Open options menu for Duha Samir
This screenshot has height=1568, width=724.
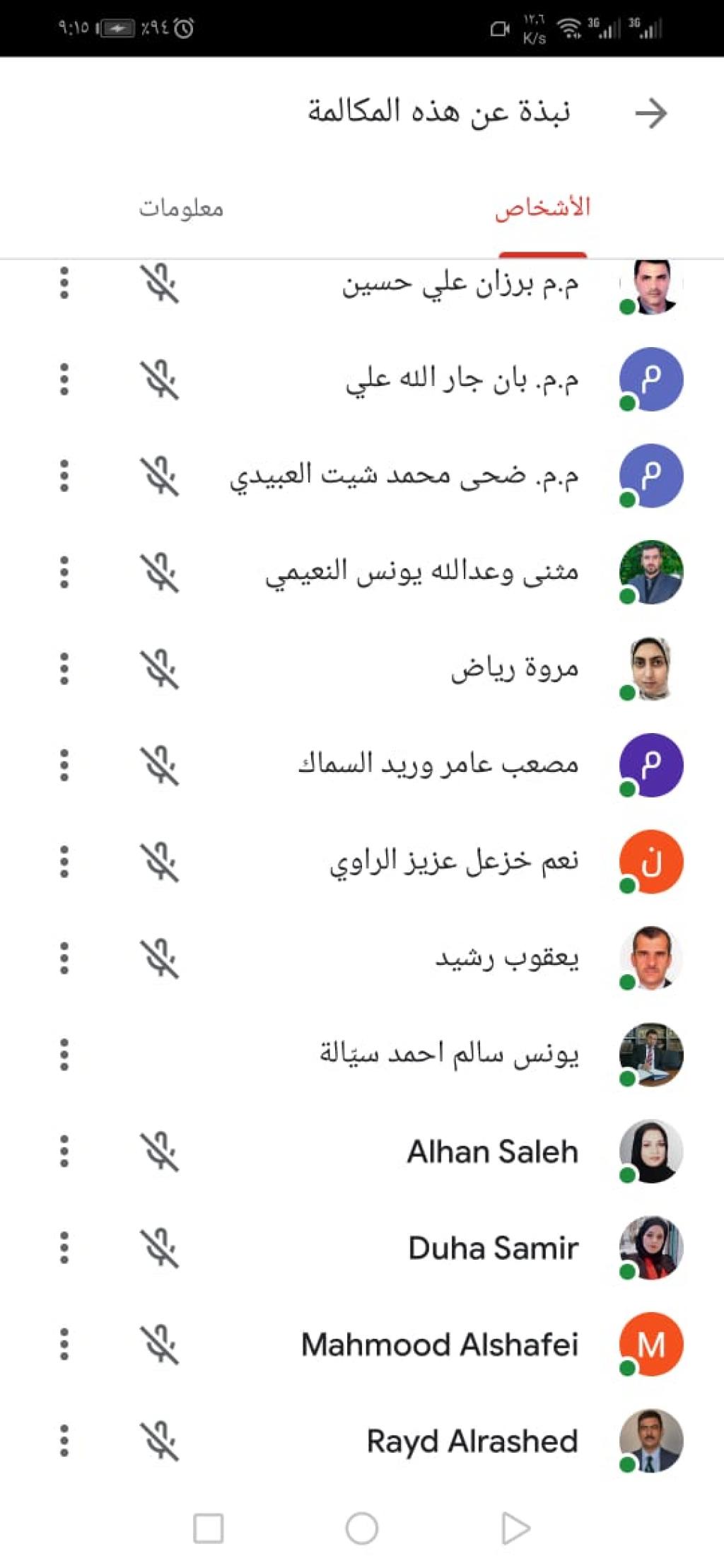pyautogui.click(x=64, y=1248)
